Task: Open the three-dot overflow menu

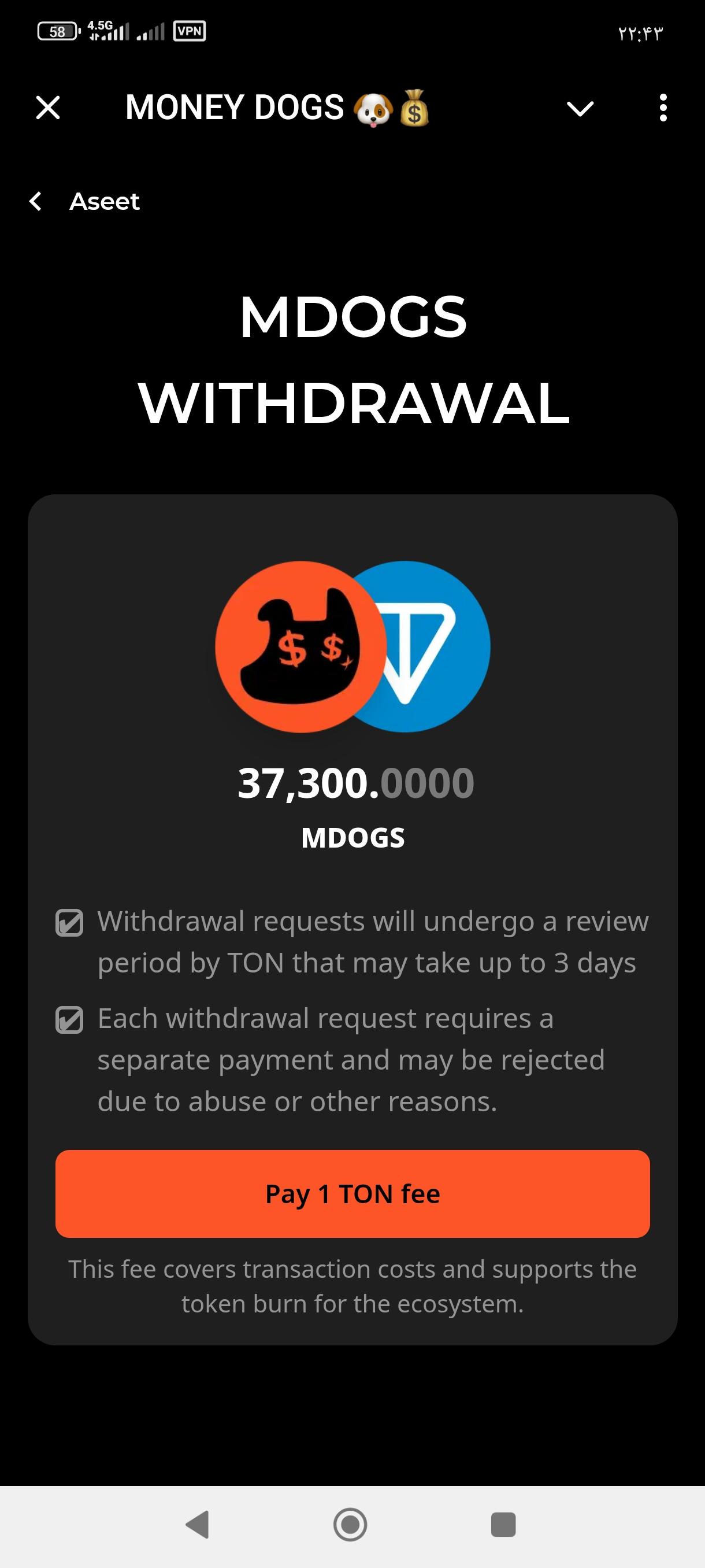Action: (663, 108)
